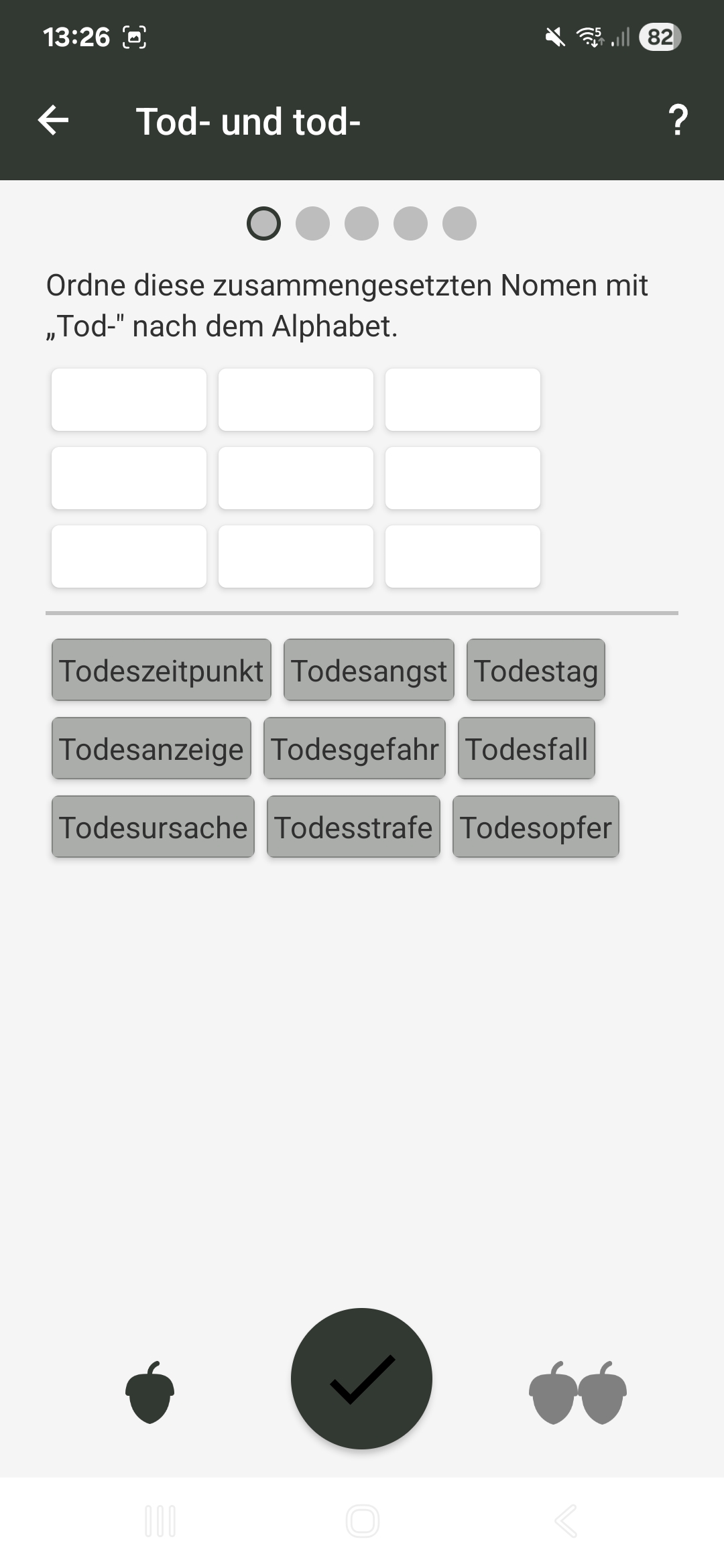Choose the Todestag tile
Viewport: 724px width, 1568px height.
[x=536, y=670]
